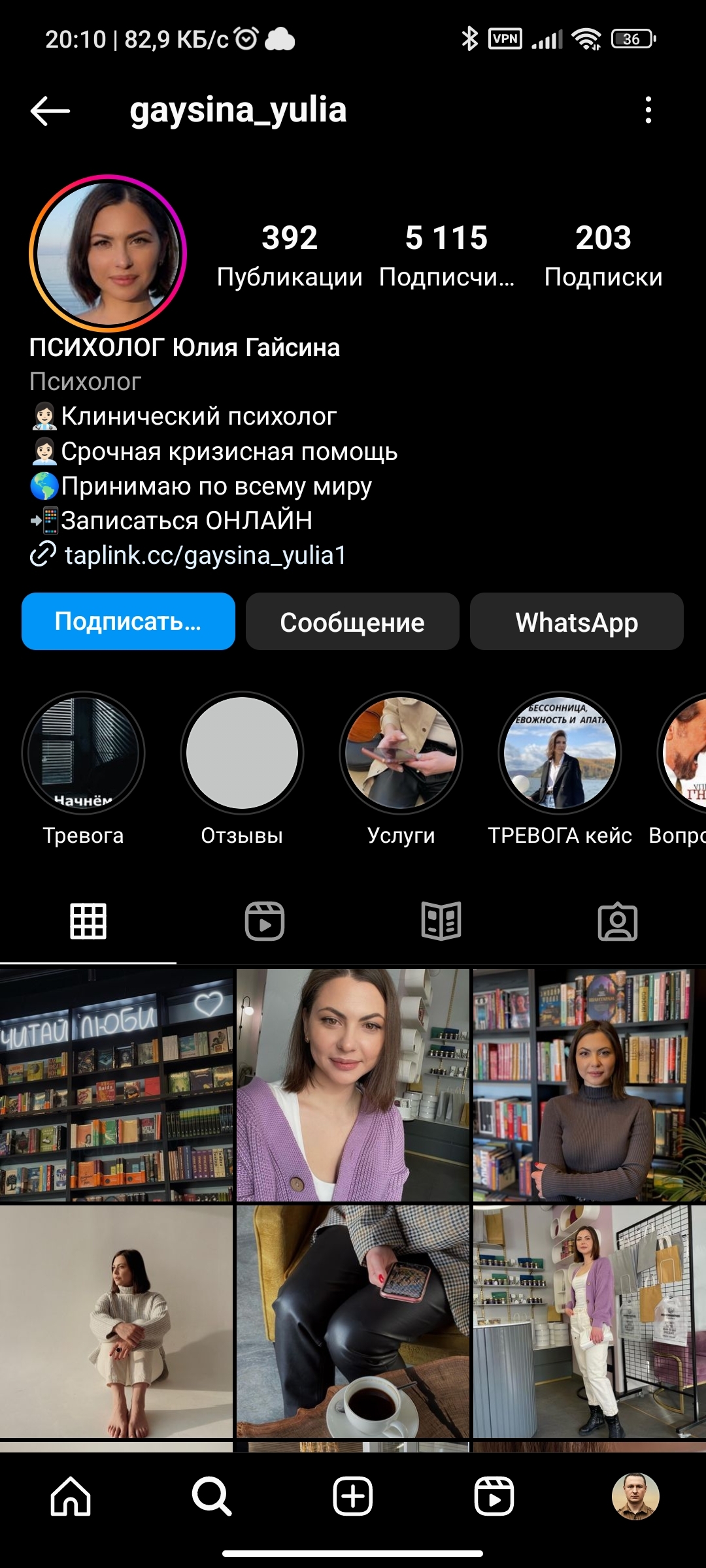Viewport: 706px width, 1568px height.
Task: Go to the Home feed in bottom bar
Action: point(71,1496)
